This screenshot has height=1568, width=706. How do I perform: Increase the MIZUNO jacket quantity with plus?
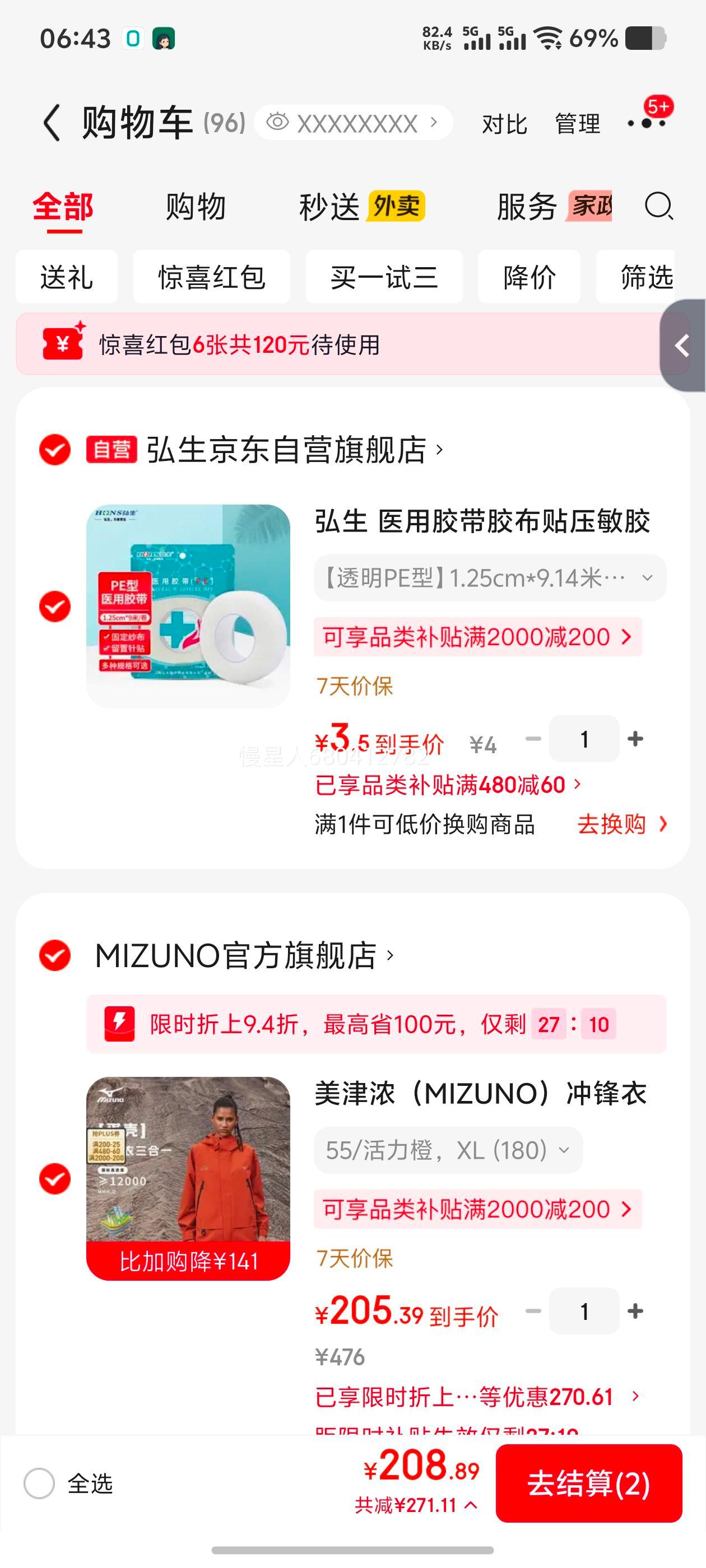coord(635,1312)
